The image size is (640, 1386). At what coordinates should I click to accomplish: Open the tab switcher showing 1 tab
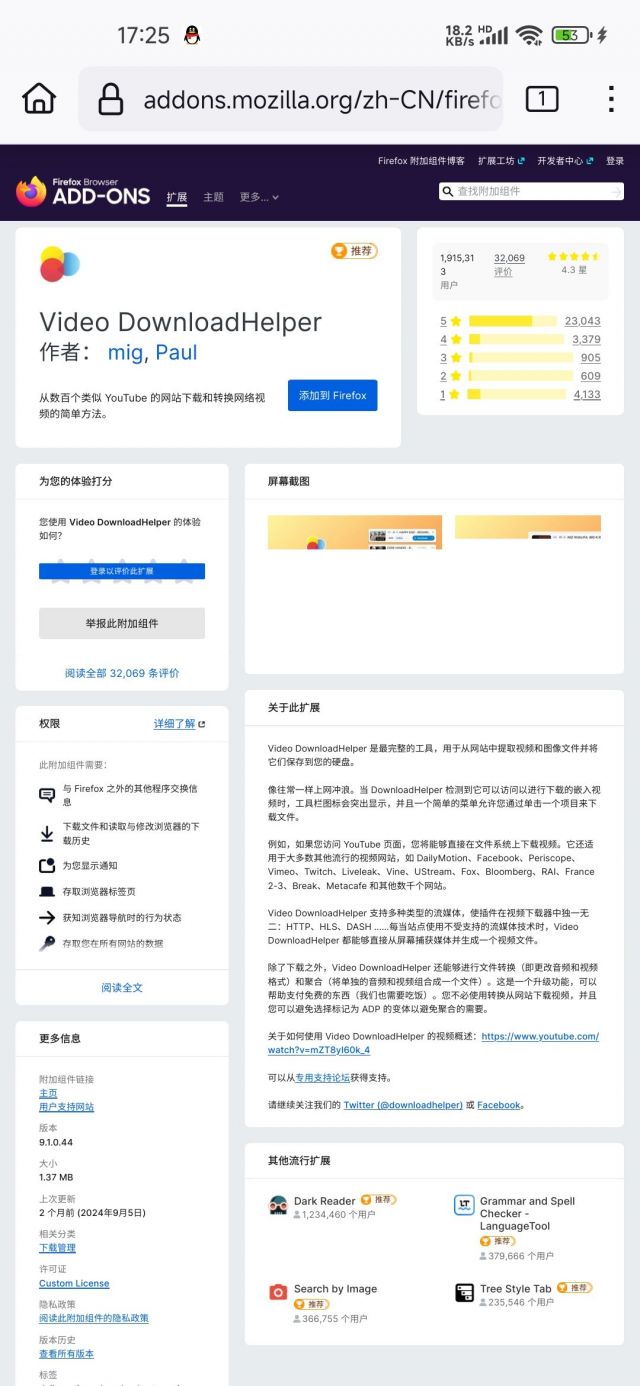tap(541, 98)
